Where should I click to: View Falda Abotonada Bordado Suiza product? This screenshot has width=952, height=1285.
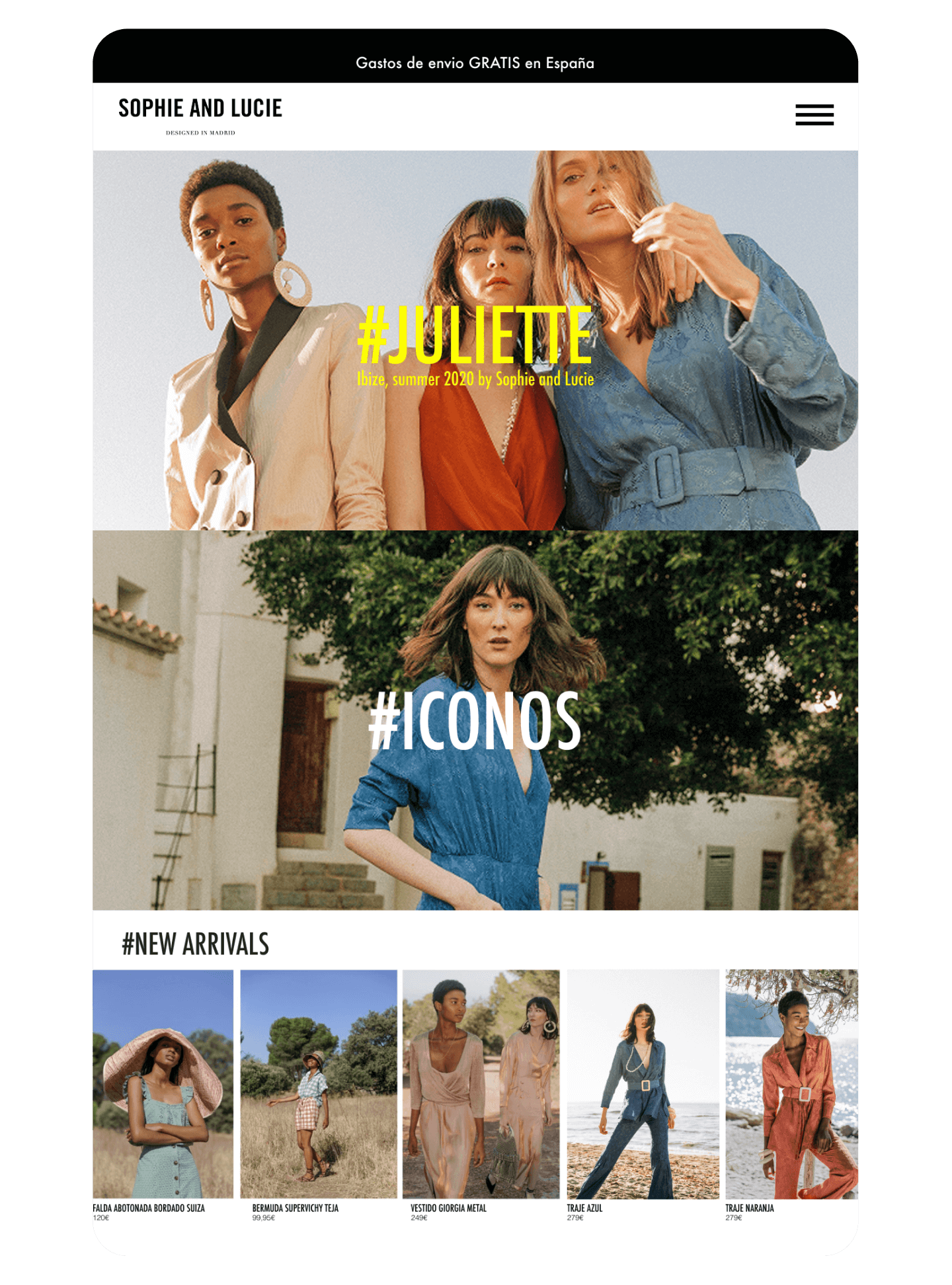click(163, 1085)
